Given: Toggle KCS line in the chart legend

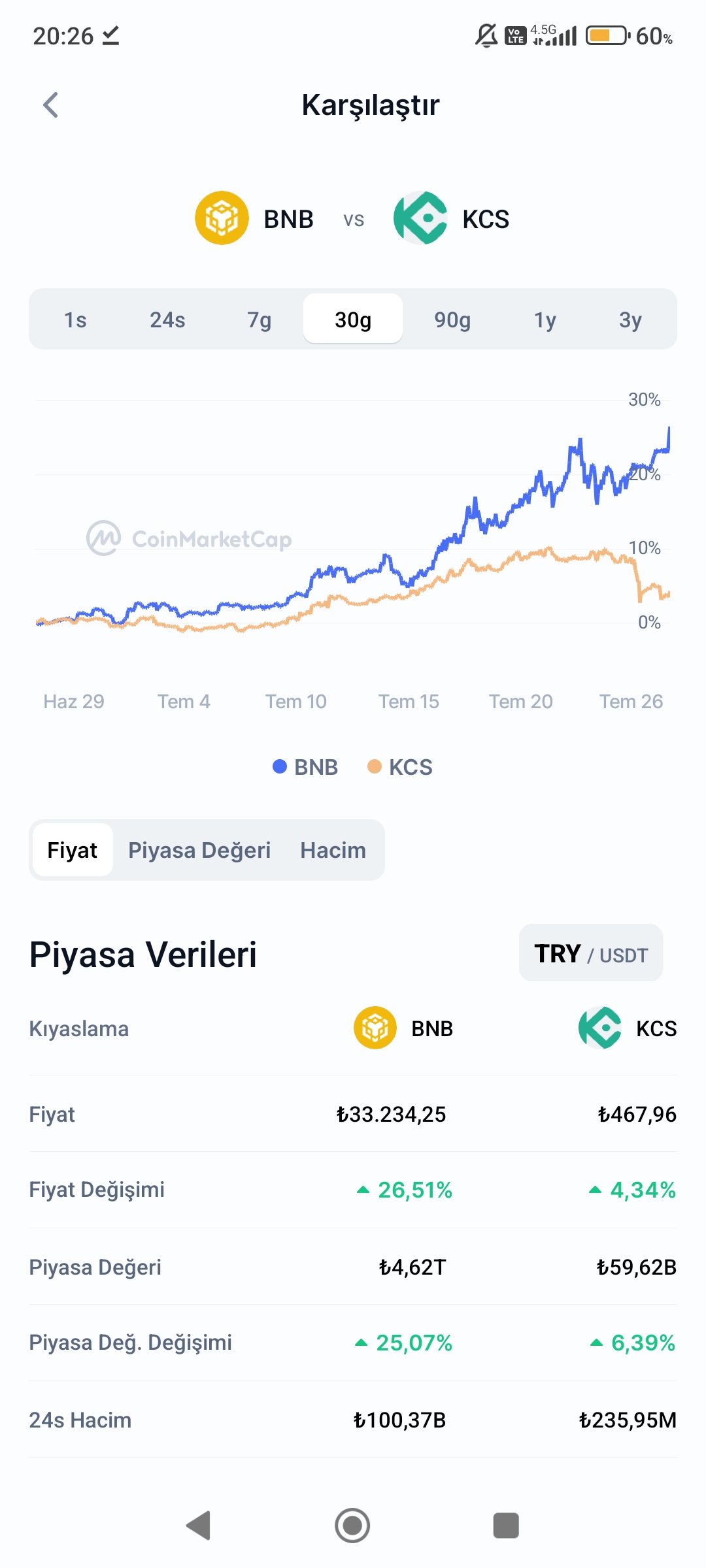Looking at the screenshot, I should point(400,767).
